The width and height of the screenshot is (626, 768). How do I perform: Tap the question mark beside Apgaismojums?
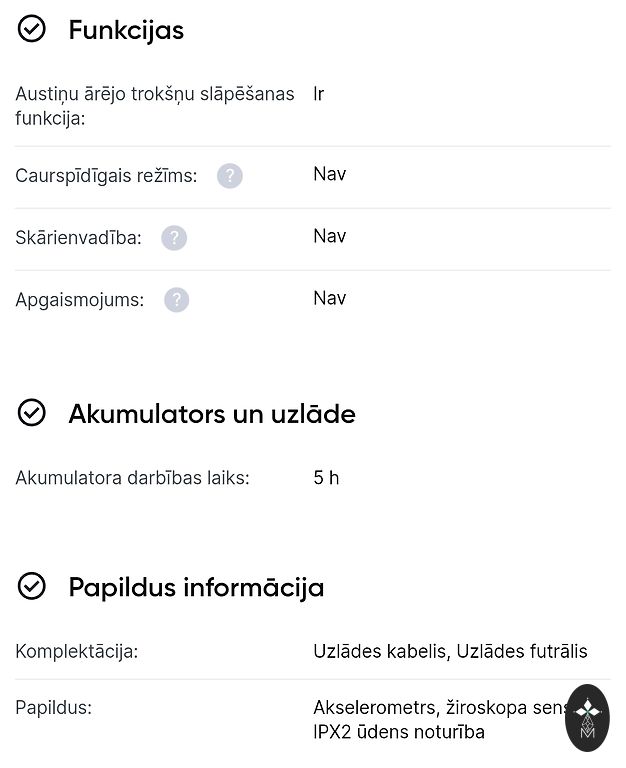177,300
